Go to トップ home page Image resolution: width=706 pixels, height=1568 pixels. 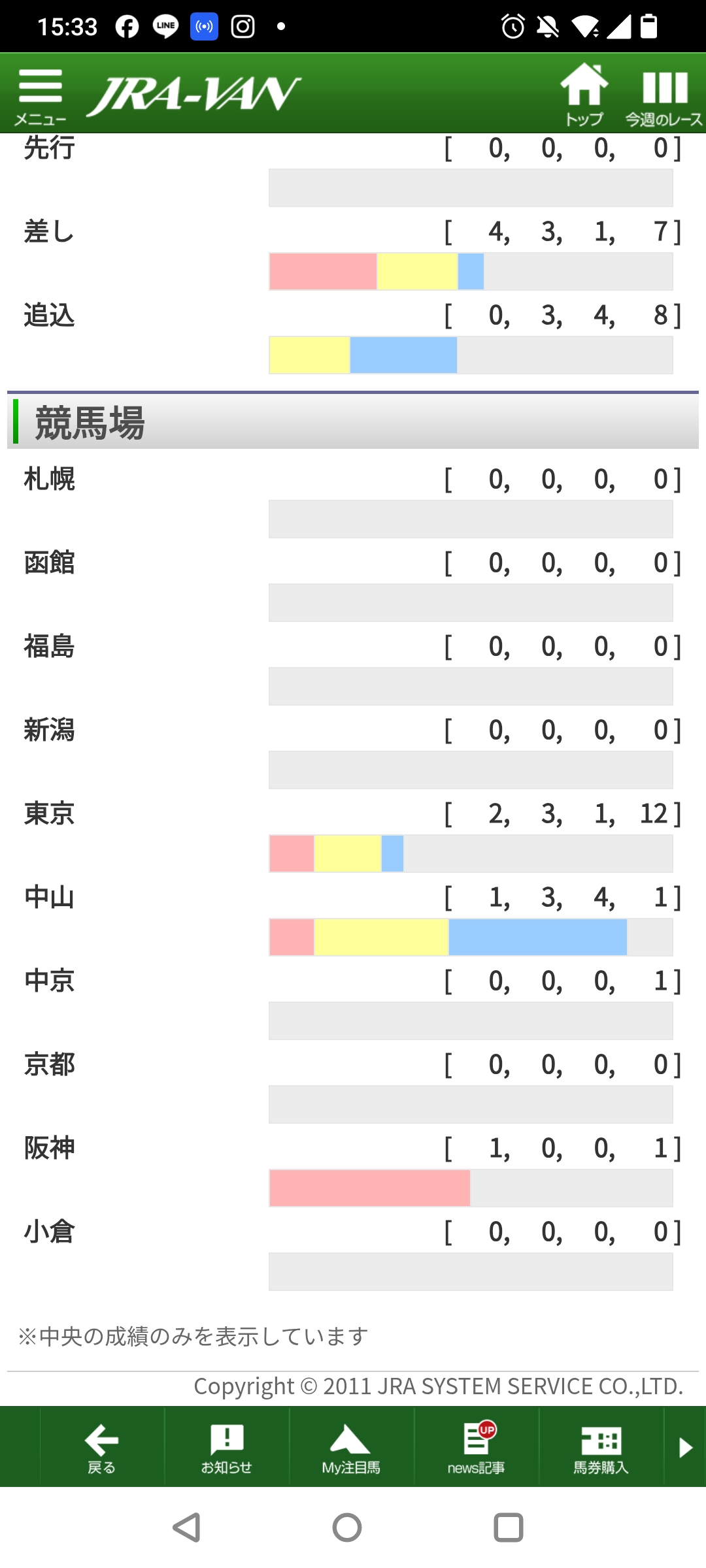coord(584,93)
